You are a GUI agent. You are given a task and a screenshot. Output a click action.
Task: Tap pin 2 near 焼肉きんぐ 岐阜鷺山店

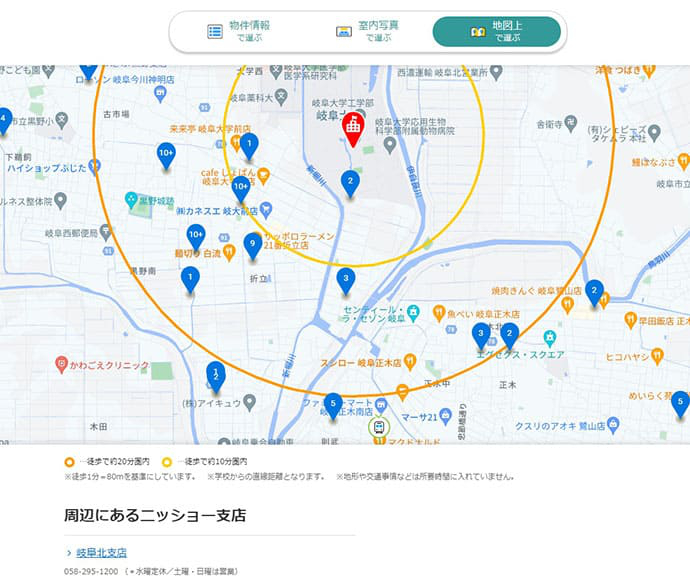tap(594, 292)
